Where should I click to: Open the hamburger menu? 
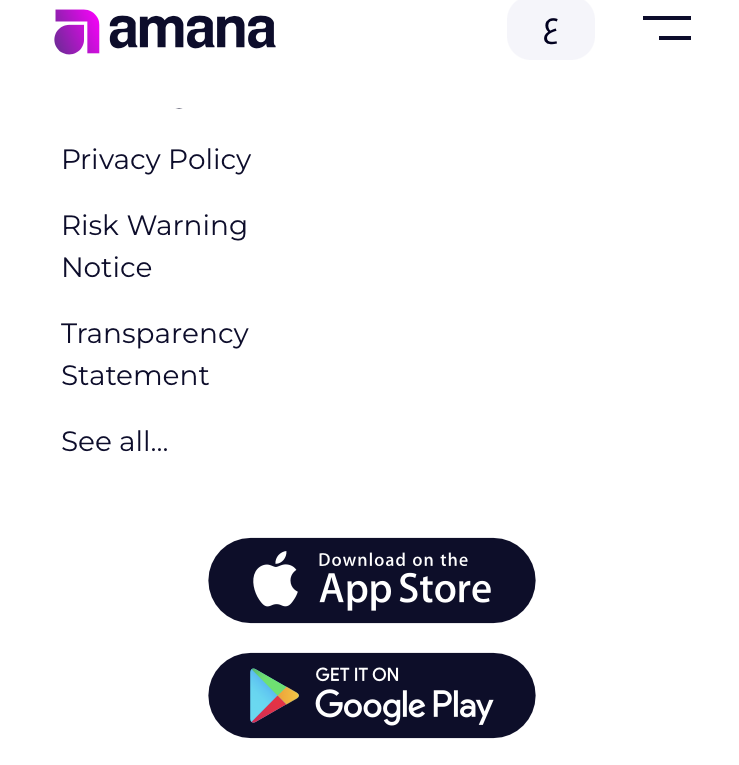pos(666,28)
